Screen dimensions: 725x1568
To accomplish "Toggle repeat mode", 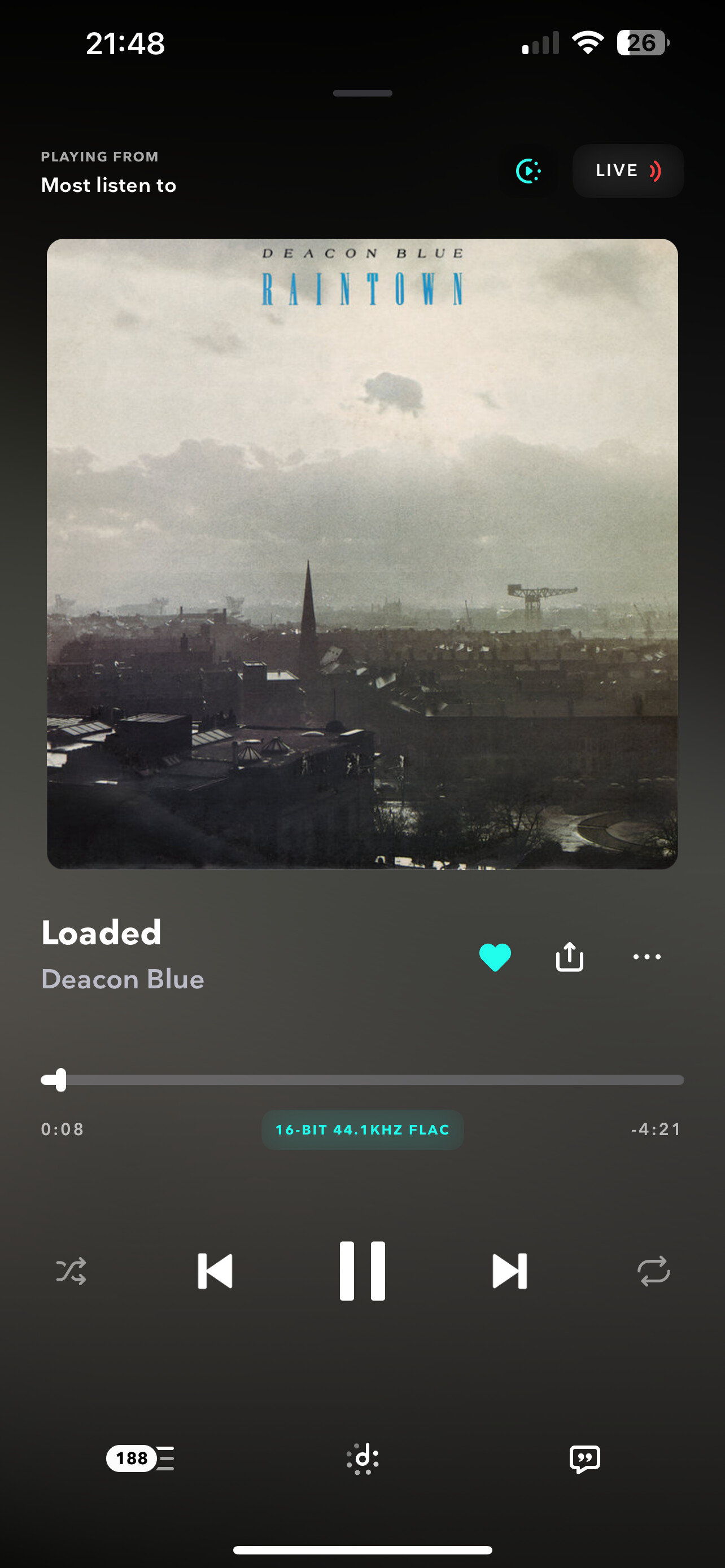I will 654,1271.
